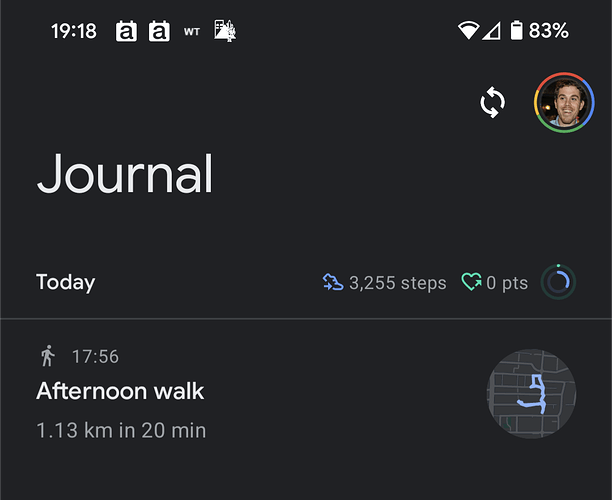This screenshot has width=612, height=500.
Task: Tap the sync refresh icon
Action: [x=492, y=103]
